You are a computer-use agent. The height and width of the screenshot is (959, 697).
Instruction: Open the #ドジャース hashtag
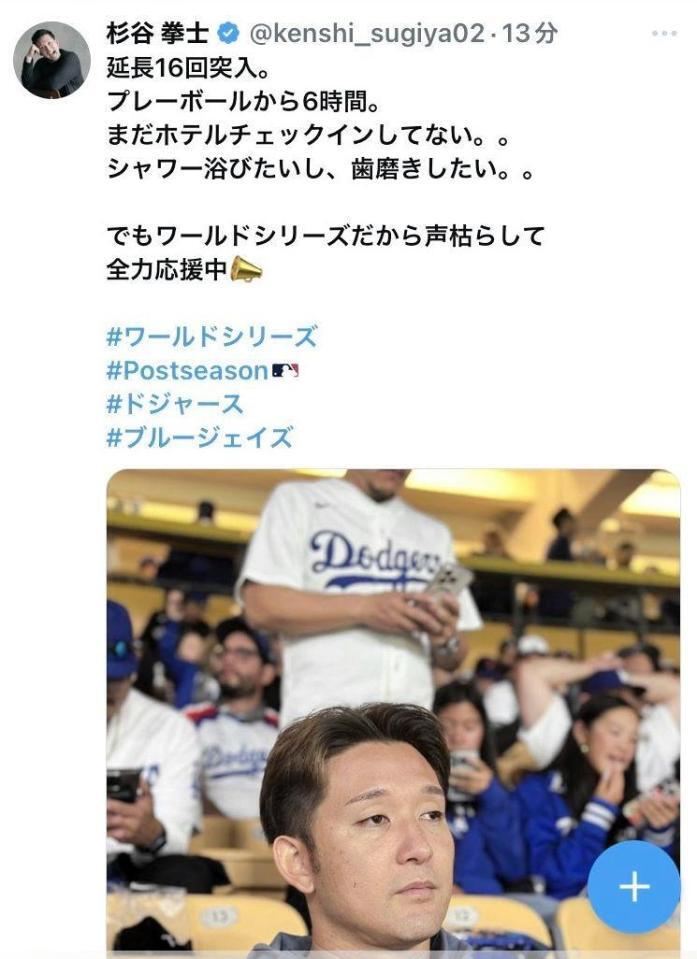175,403
